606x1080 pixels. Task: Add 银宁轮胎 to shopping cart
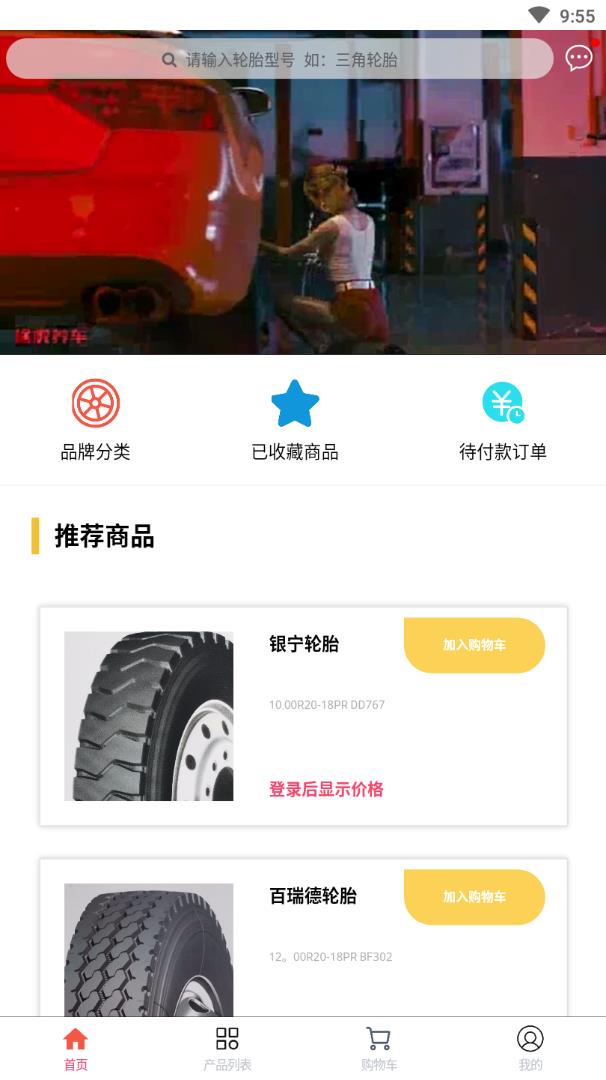point(474,645)
